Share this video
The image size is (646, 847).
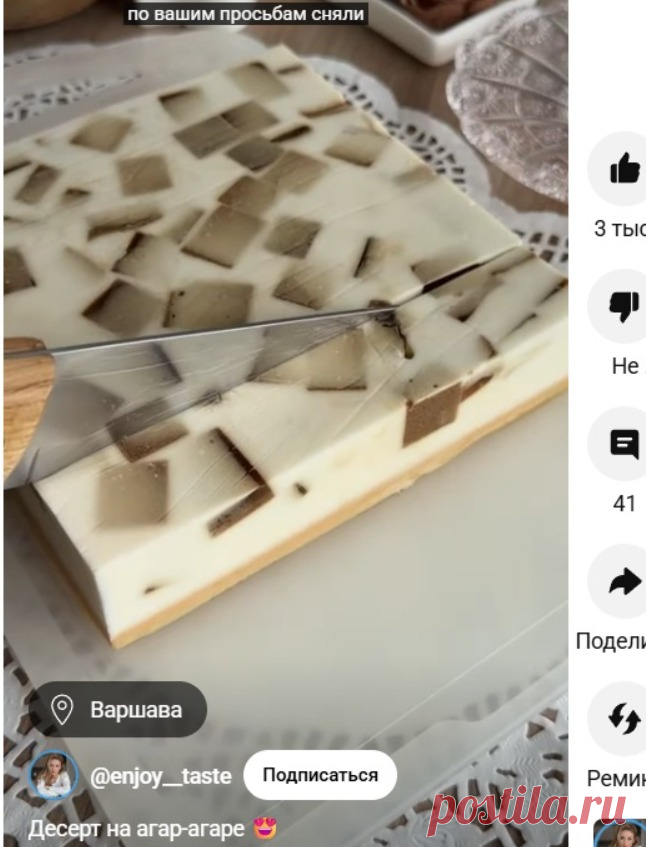click(x=624, y=581)
